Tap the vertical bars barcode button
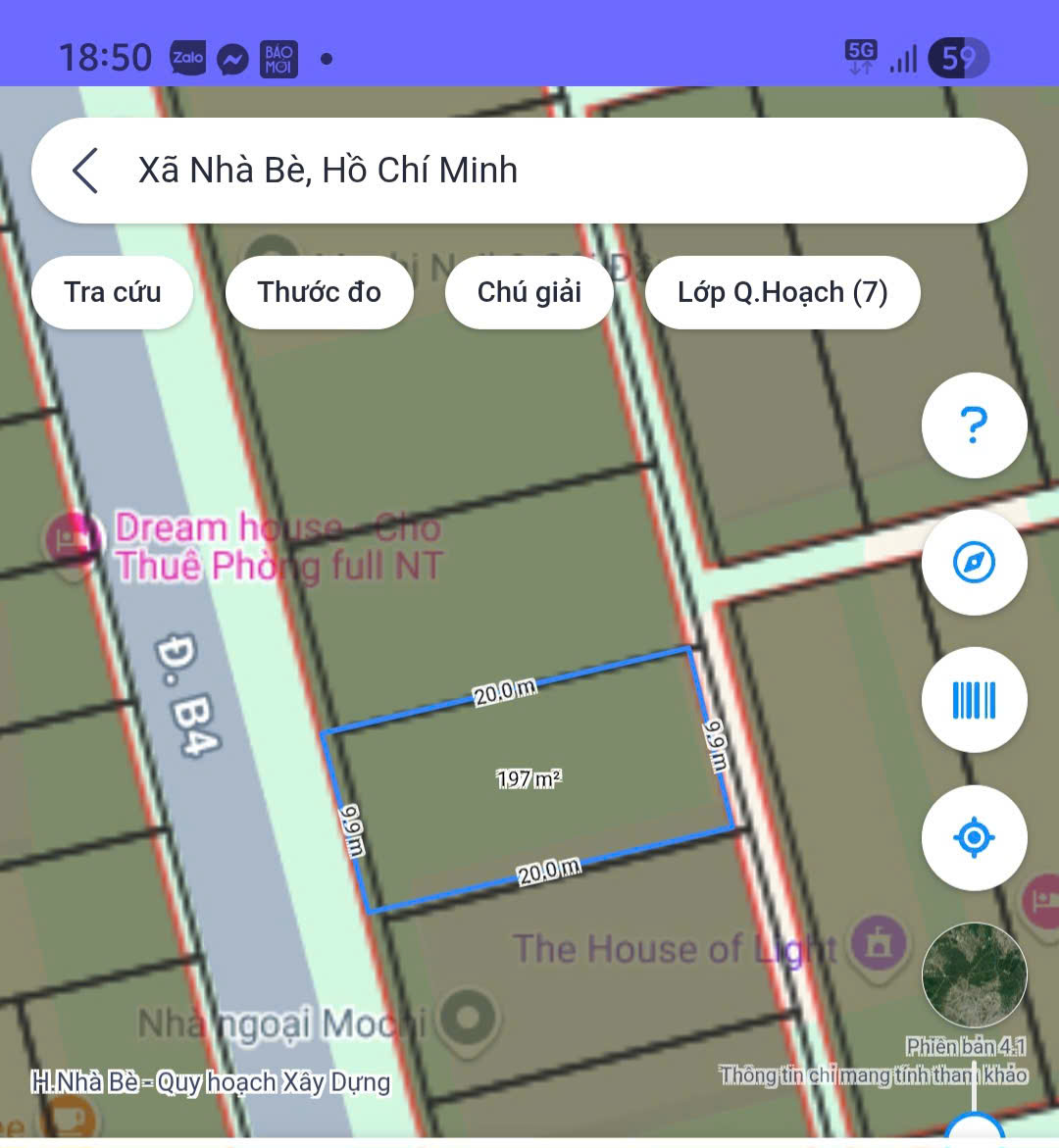Screen dimensions: 1059x1148 click(974, 700)
